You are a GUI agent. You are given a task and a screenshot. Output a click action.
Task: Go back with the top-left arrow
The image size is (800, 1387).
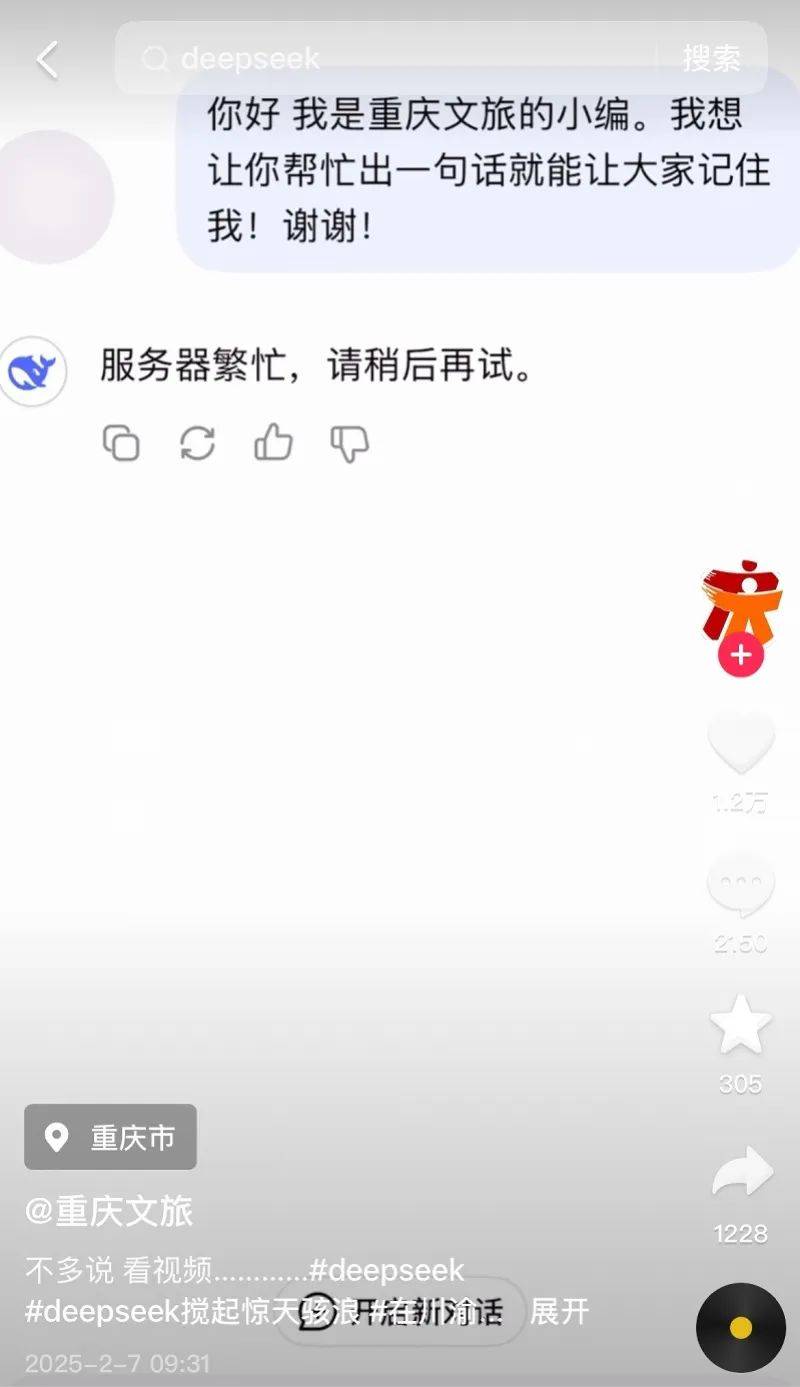point(47,60)
